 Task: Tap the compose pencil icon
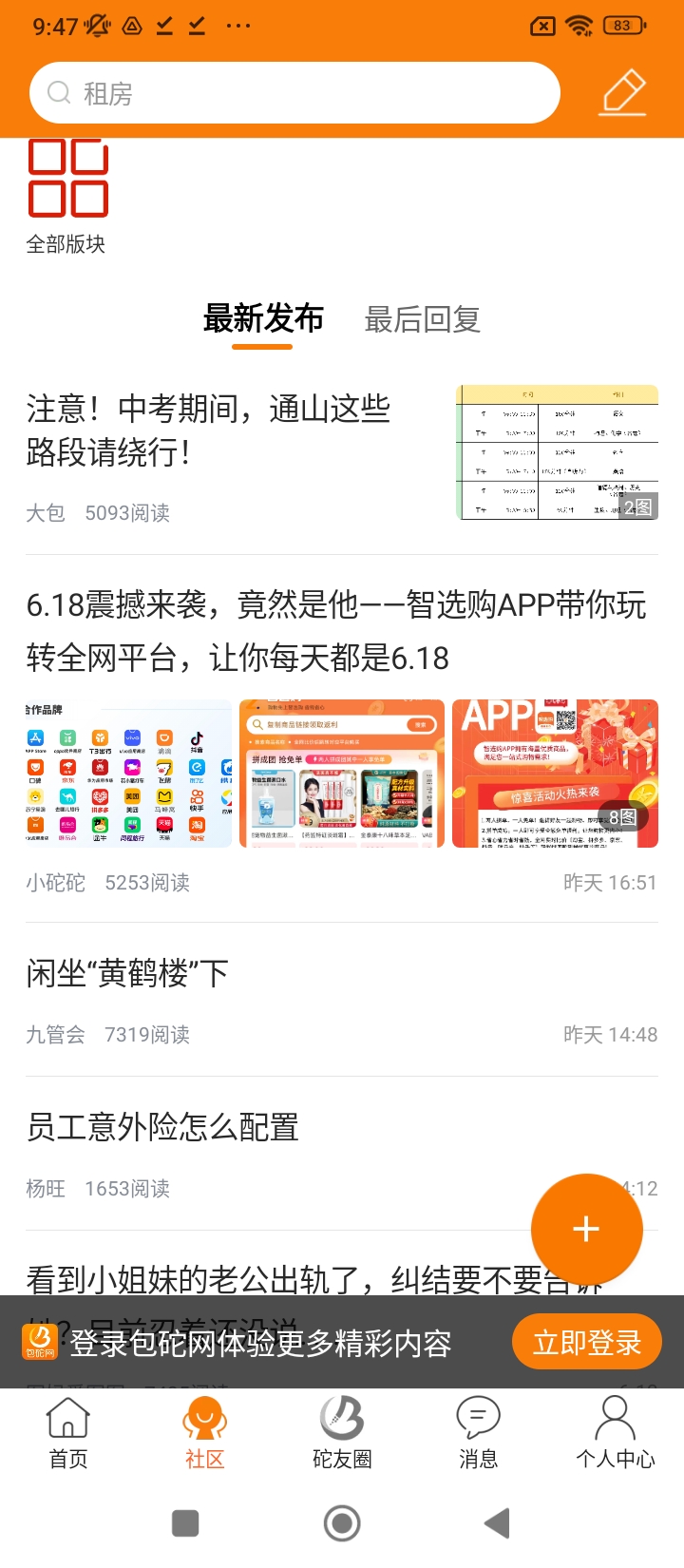[624, 93]
